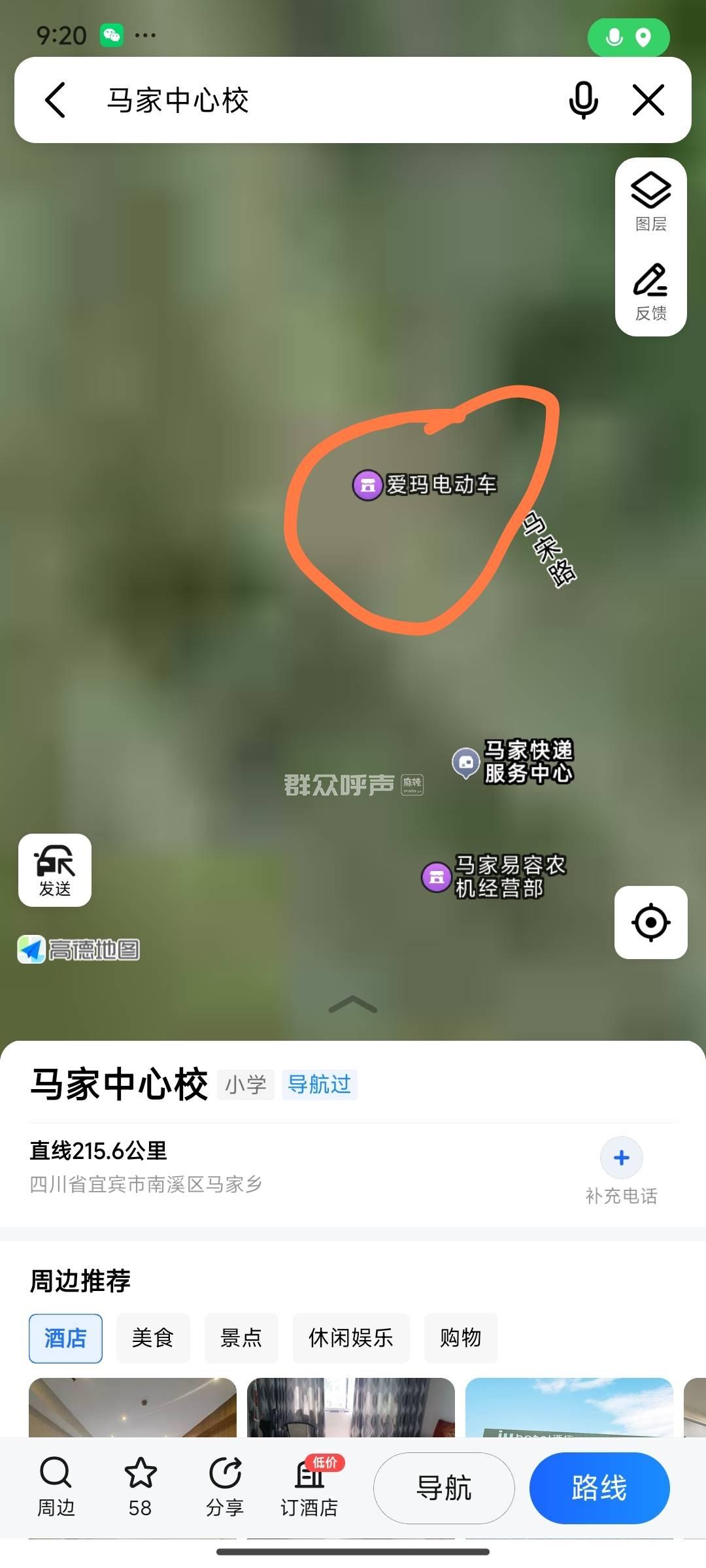Tap the voice search microphone icon

583,100
